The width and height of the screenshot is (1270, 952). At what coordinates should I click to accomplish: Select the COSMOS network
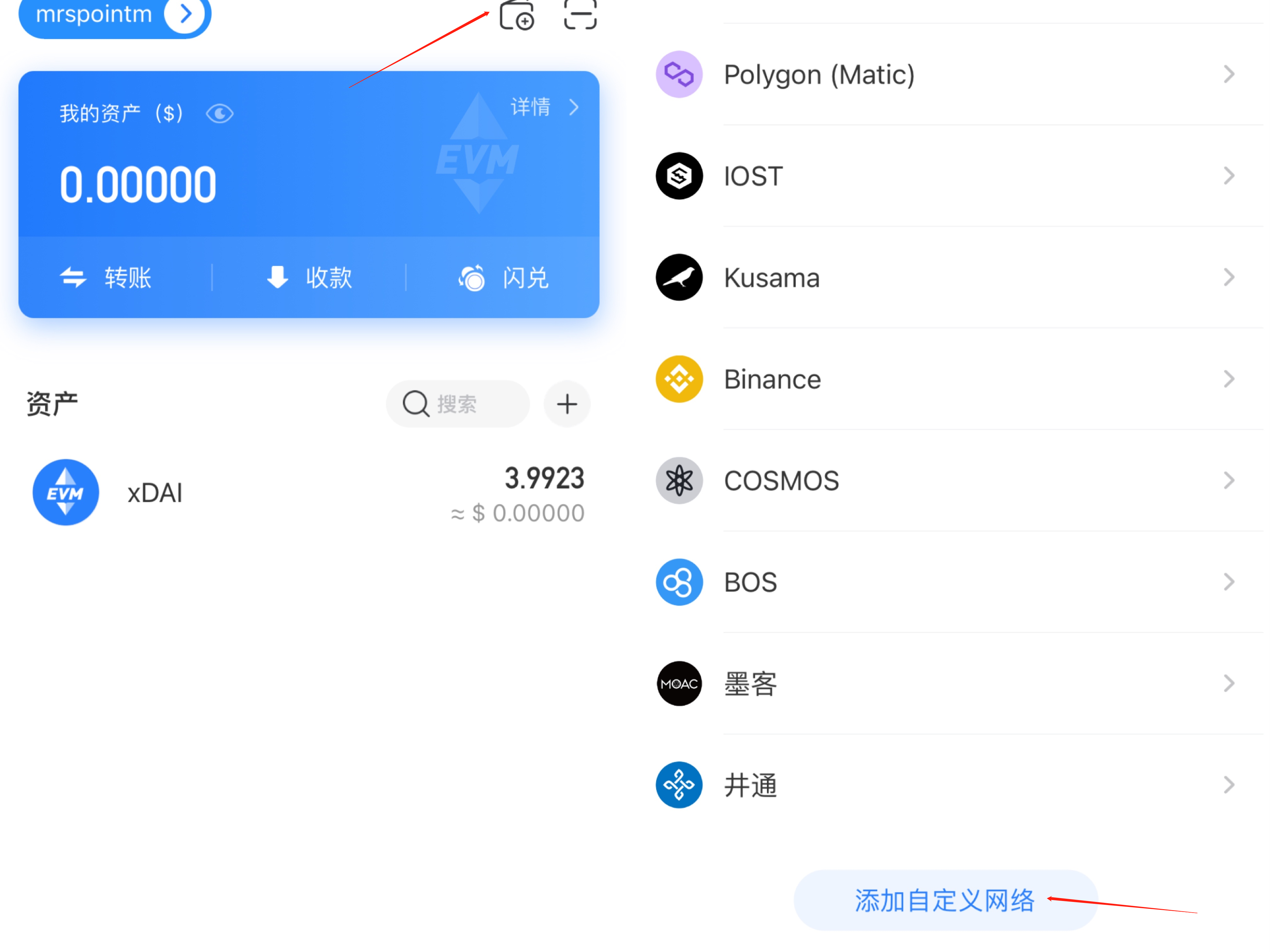click(x=947, y=481)
